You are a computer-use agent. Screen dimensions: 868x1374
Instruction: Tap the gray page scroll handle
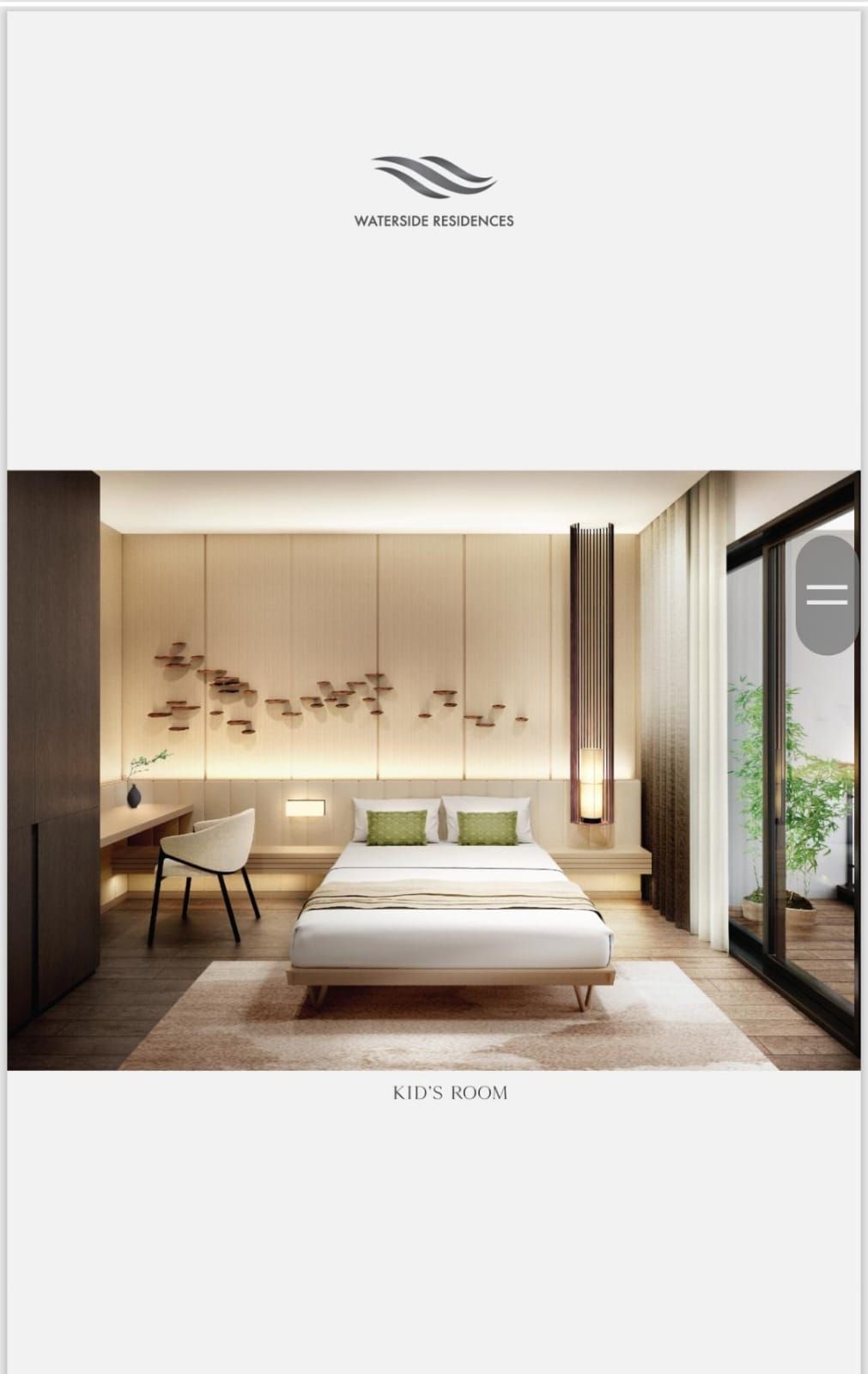click(827, 594)
